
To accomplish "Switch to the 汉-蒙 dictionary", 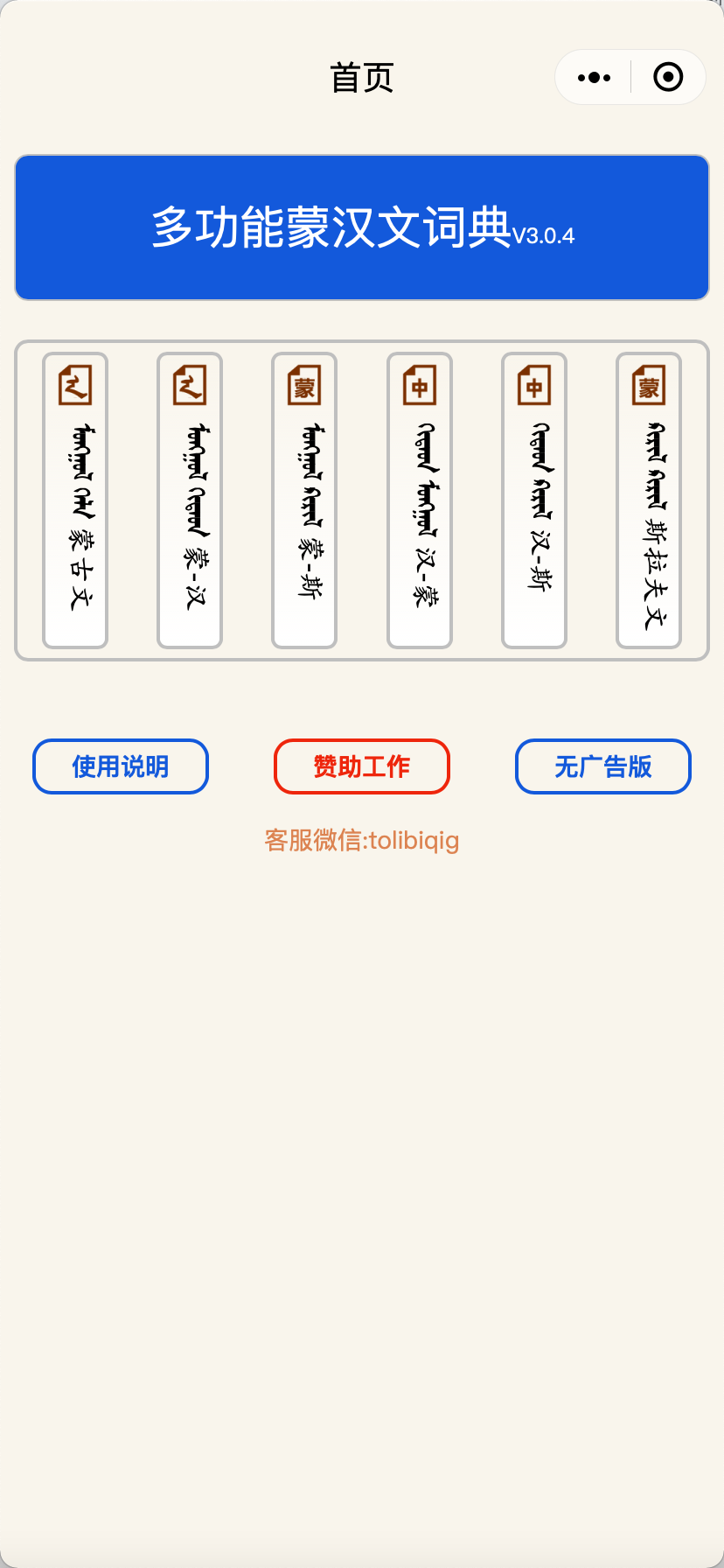I will coord(419,500).
